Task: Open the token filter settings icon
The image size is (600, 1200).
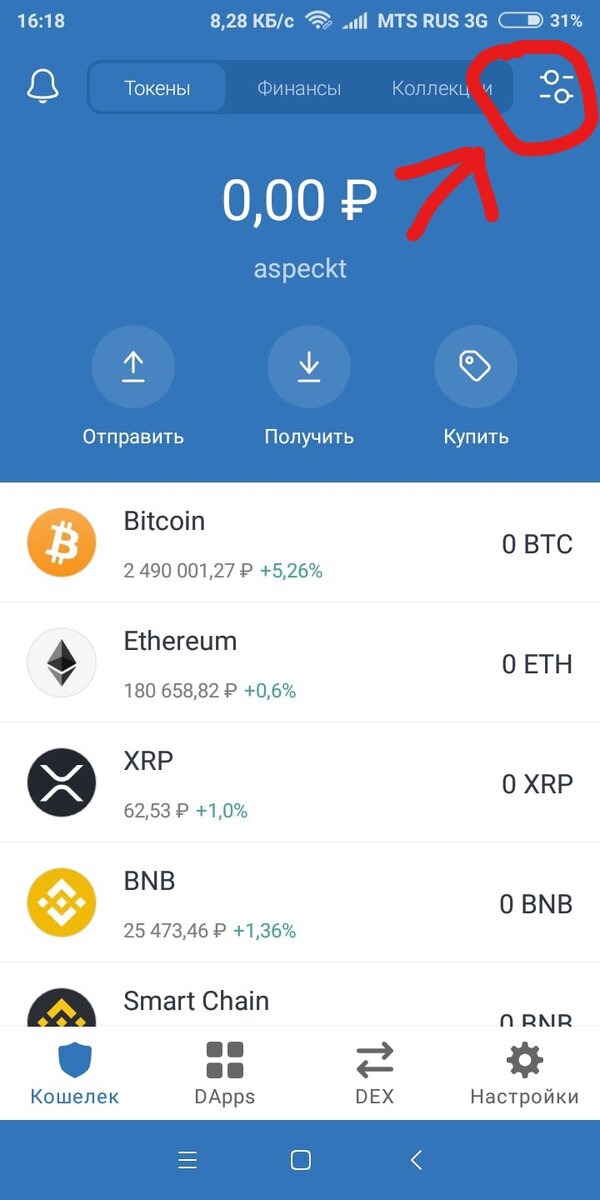Action: coord(555,86)
